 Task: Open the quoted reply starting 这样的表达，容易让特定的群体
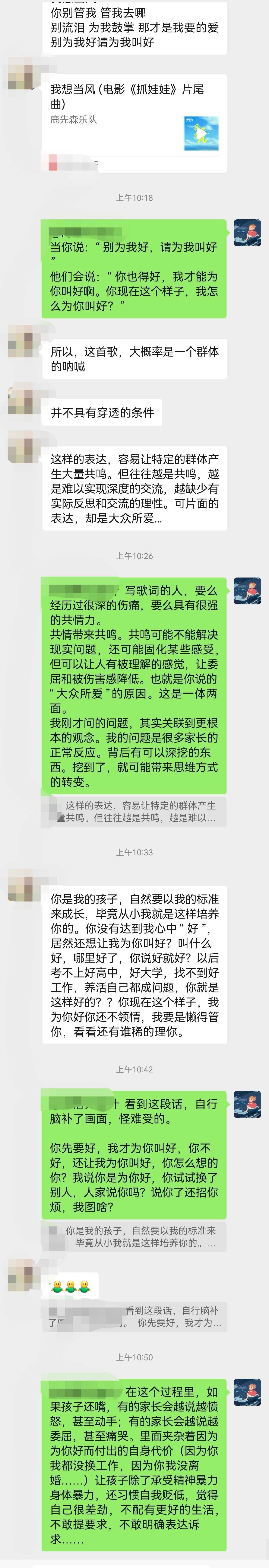pos(134,811)
